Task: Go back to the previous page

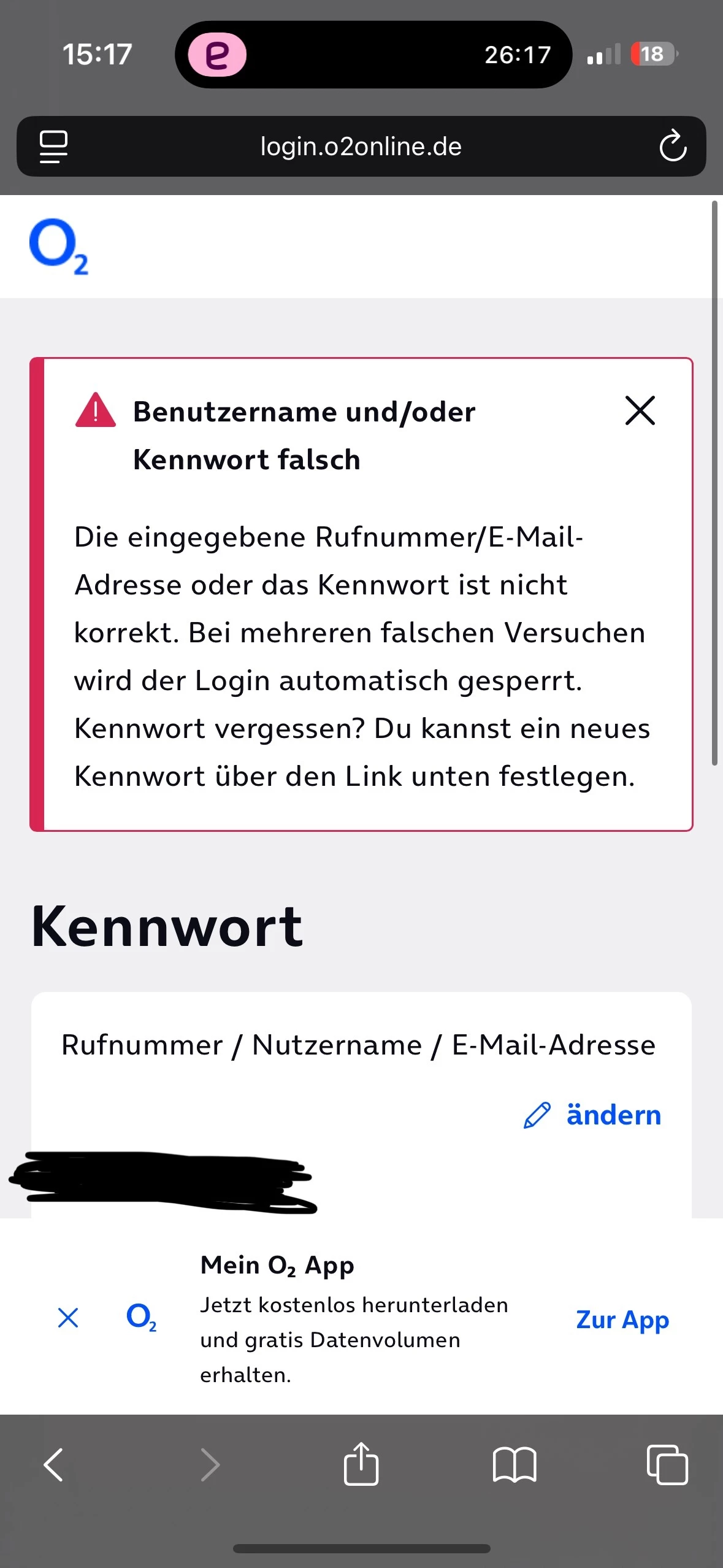Action: click(x=54, y=1465)
